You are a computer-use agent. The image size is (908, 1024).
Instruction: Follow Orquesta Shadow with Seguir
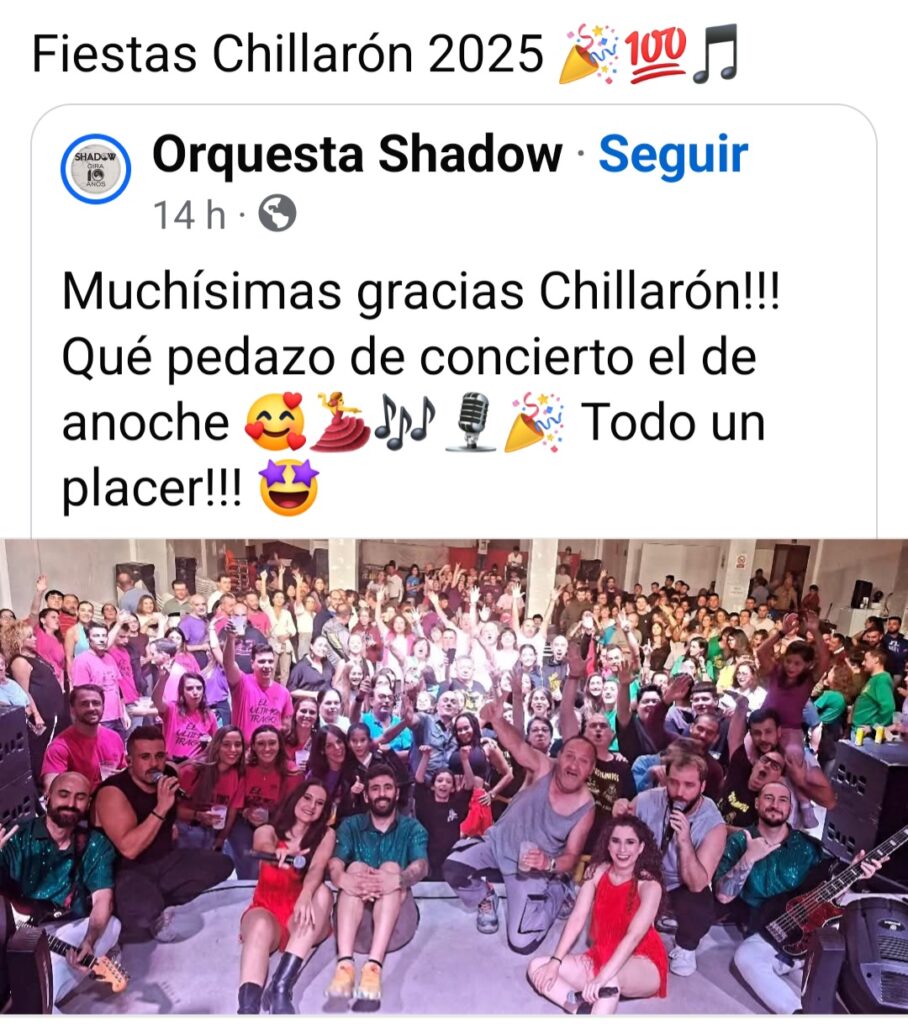tap(672, 155)
